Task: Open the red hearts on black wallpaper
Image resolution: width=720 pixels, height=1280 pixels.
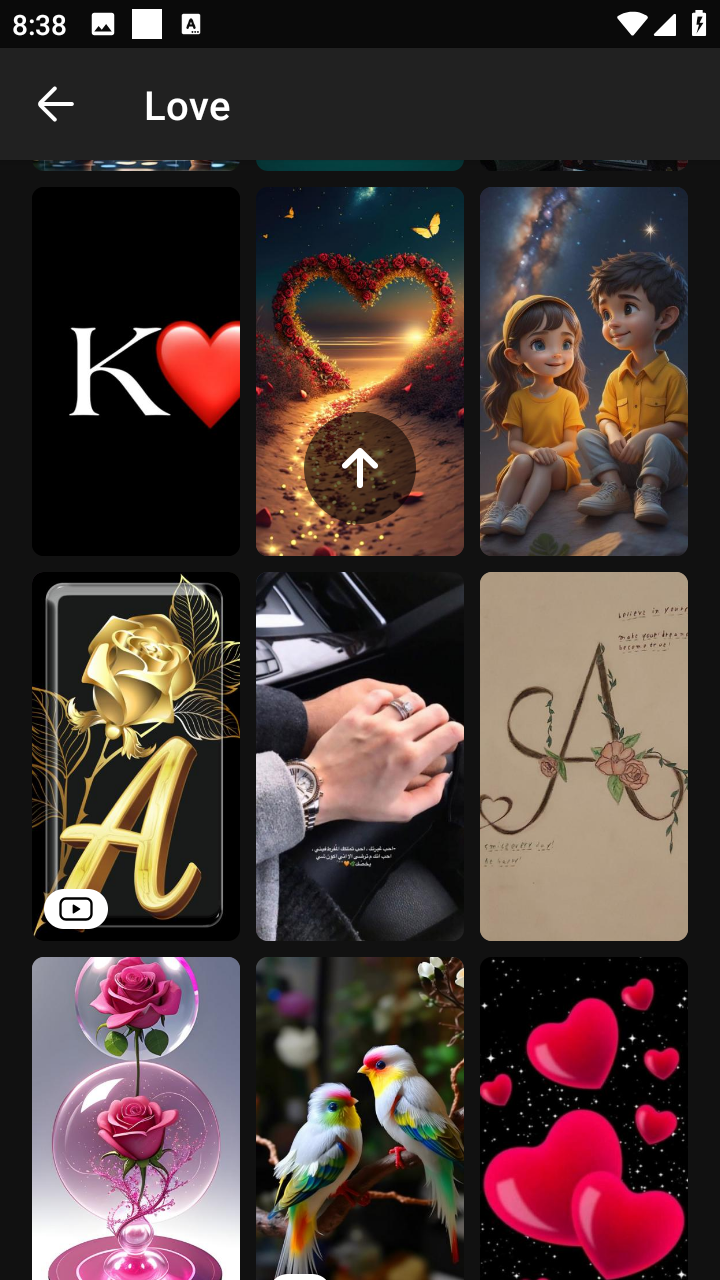Action: tap(584, 1115)
